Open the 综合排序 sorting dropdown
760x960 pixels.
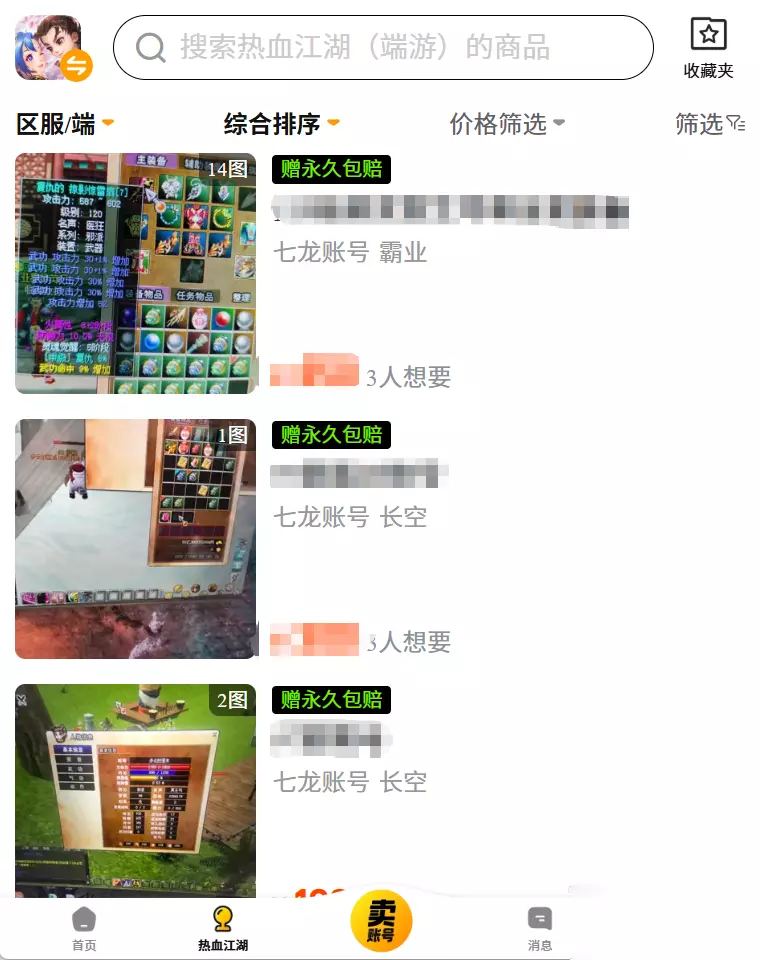click(281, 124)
